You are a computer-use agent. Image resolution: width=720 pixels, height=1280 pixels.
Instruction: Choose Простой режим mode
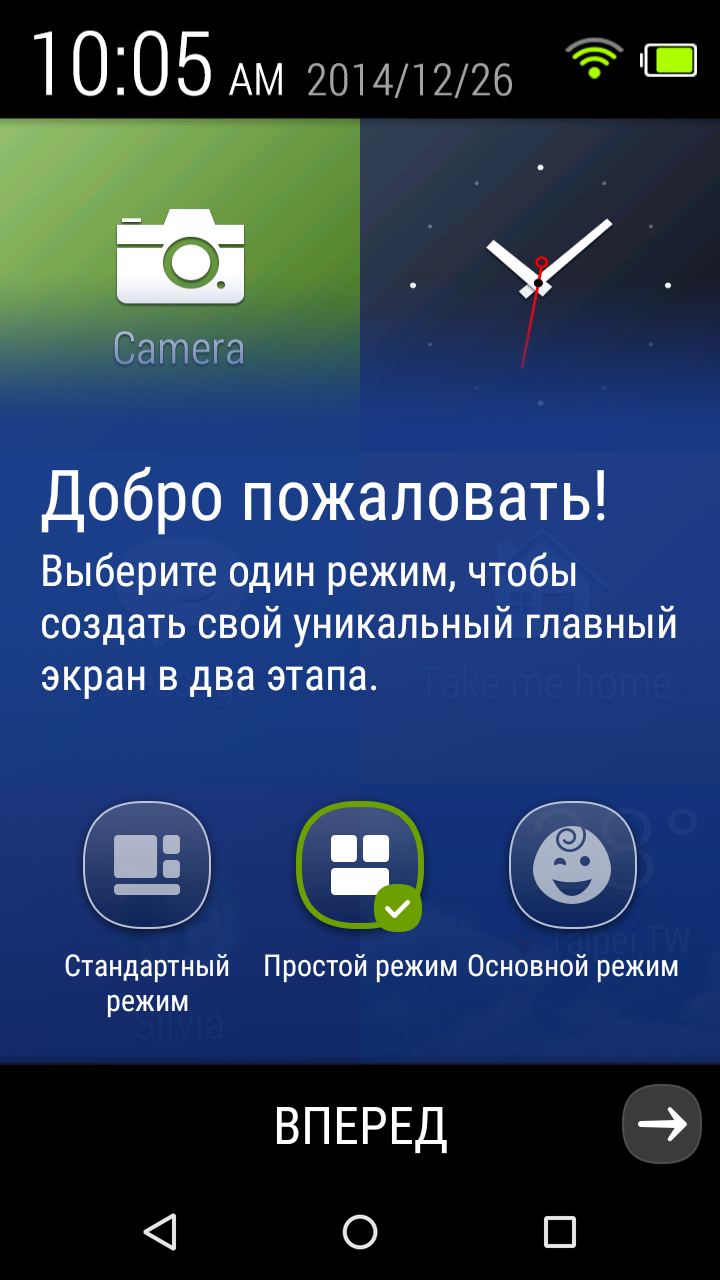pos(360,866)
